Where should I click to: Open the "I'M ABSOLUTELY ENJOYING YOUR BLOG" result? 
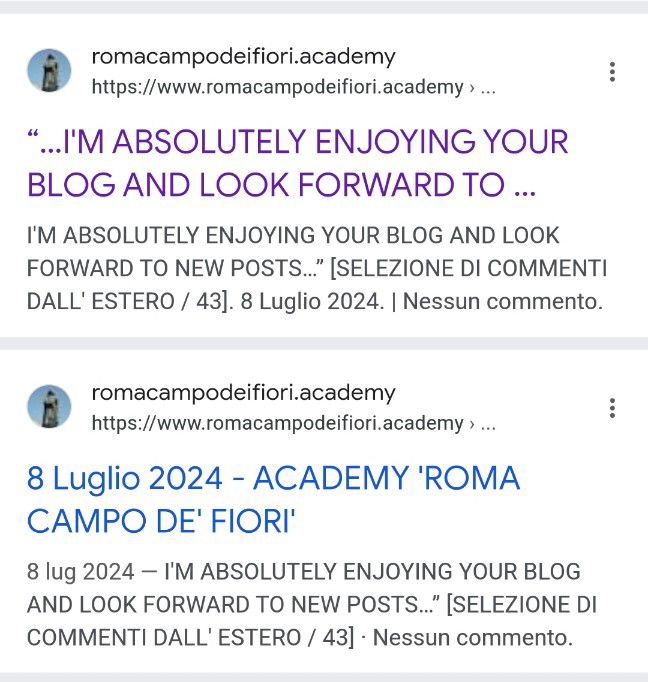coord(297,163)
